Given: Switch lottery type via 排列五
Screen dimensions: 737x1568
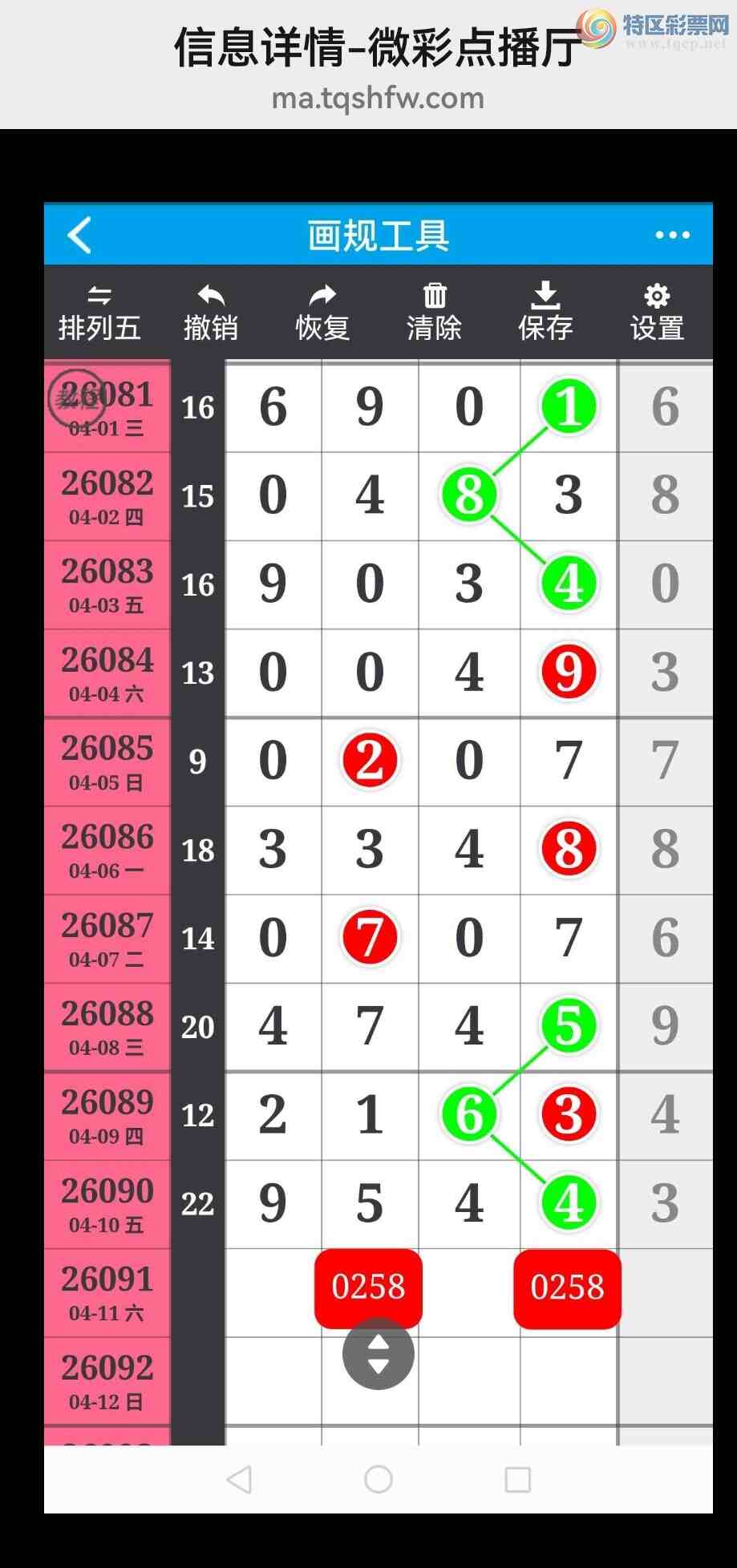Looking at the screenshot, I should point(99,313).
